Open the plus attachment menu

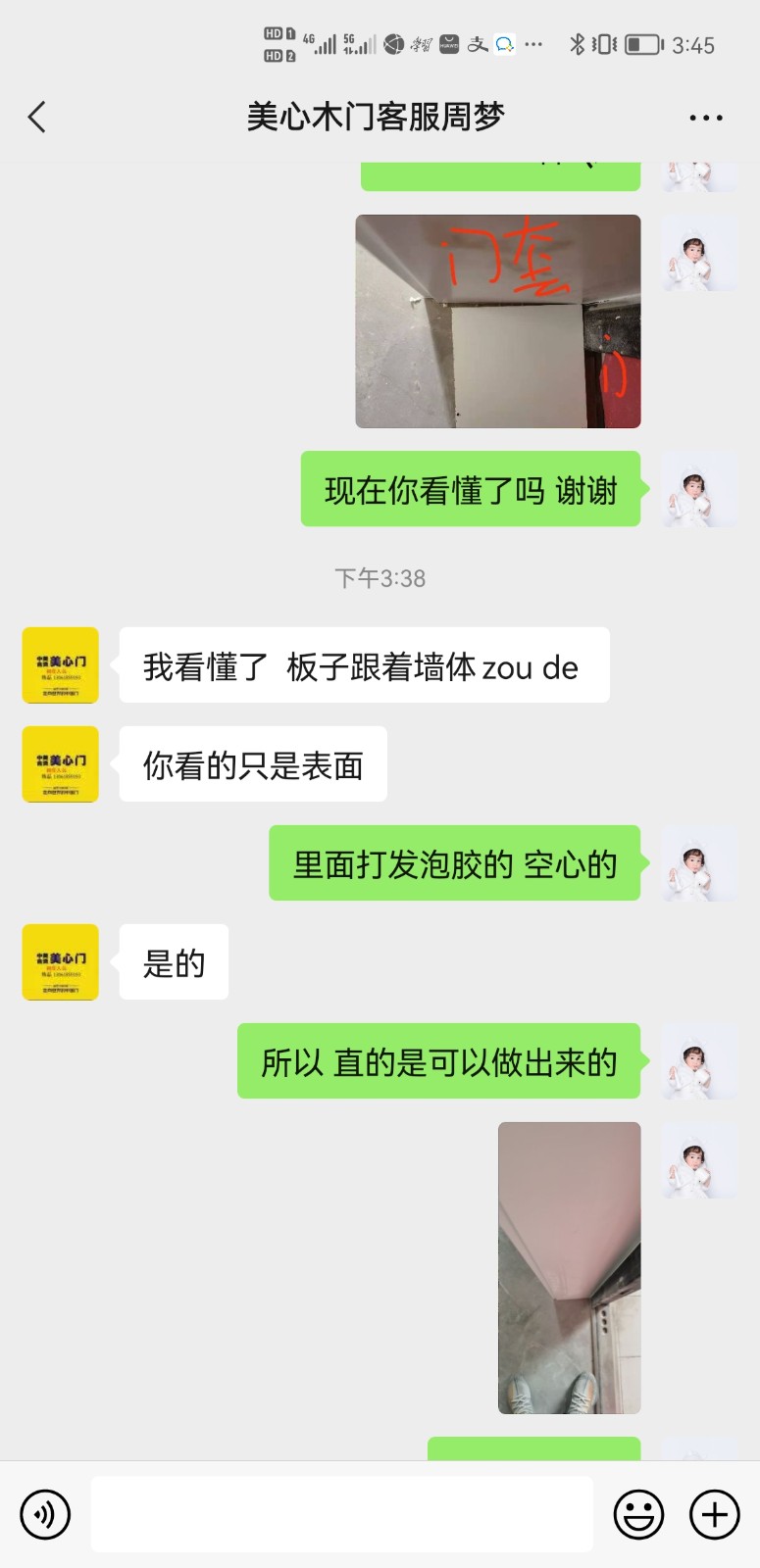click(715, 1514)
